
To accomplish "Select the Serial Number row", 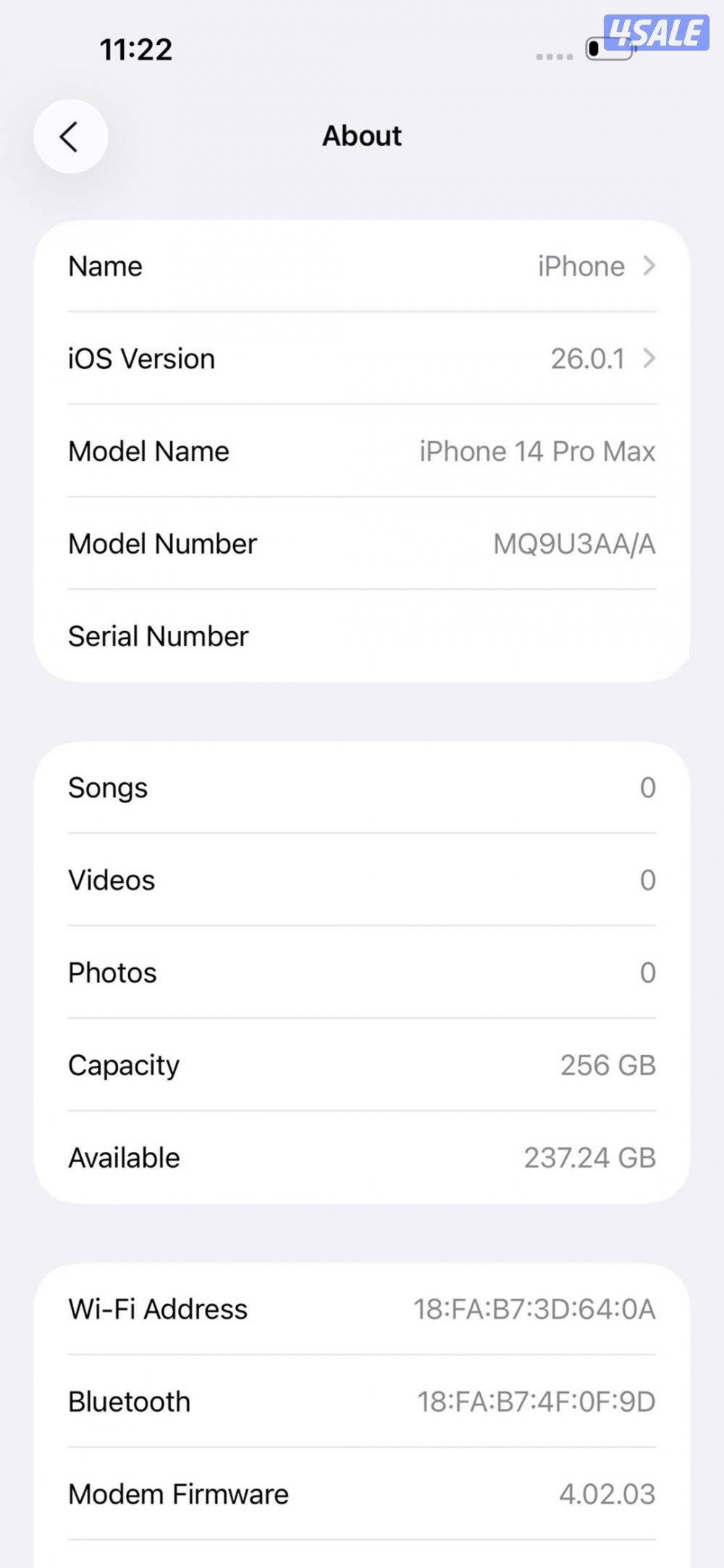I will 362,636.
